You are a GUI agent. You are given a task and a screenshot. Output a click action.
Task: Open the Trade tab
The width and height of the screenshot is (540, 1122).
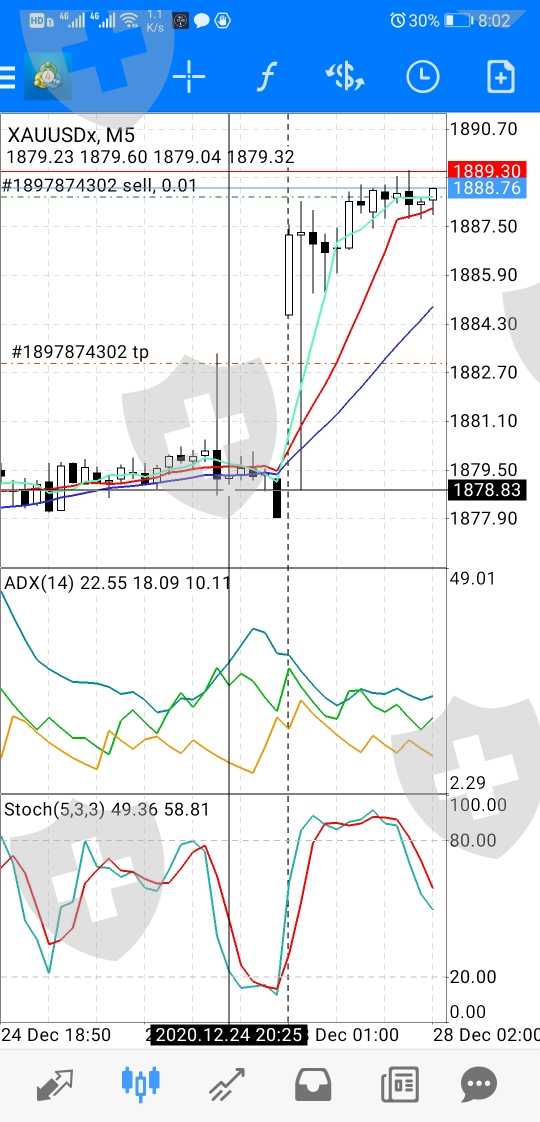point(227,1085)
